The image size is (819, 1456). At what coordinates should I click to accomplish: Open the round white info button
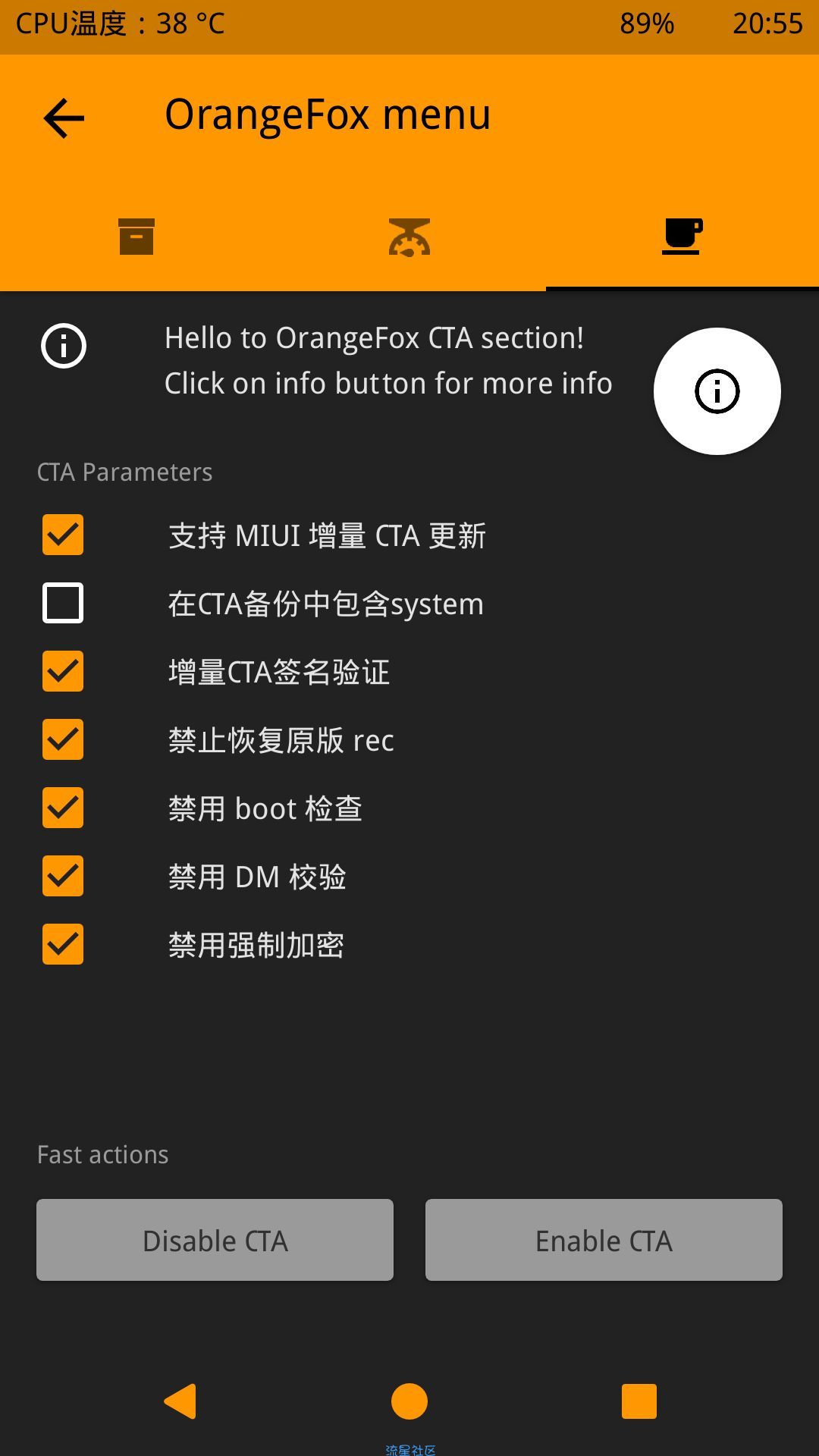point(717,391)
